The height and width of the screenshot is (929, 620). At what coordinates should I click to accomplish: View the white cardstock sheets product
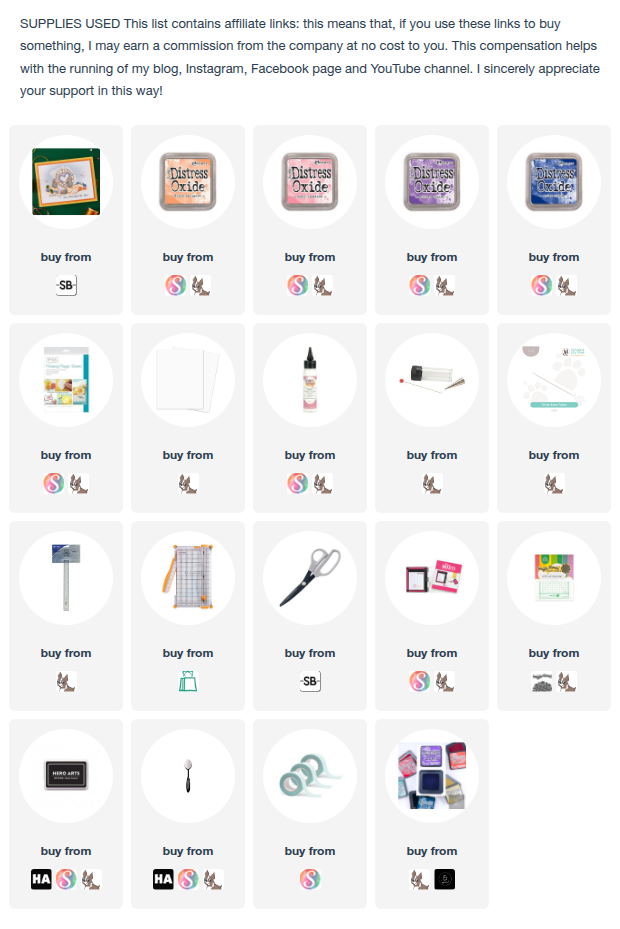(x=188, y=379)
